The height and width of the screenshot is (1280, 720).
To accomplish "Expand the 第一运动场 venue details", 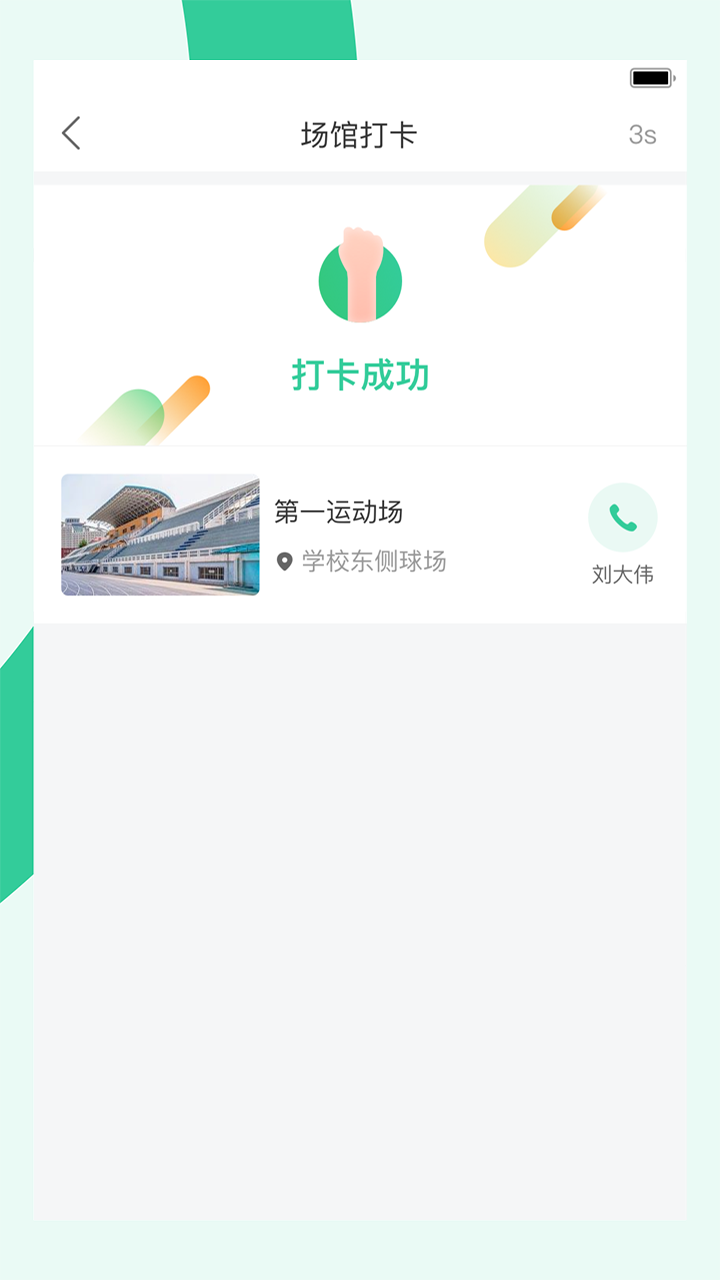I will point(341,510).
